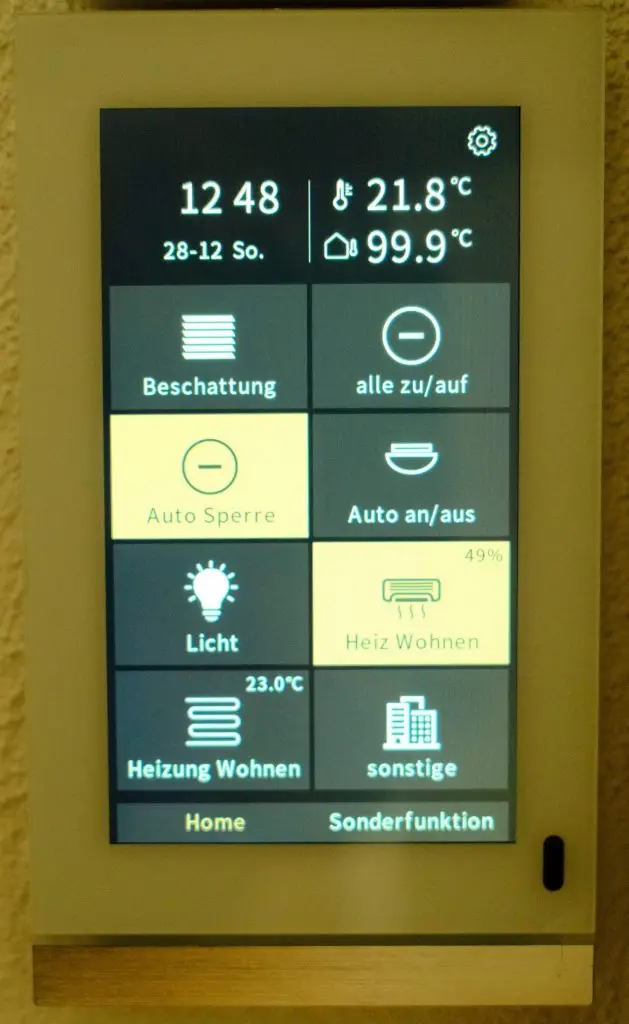Open the Licht tile
The height and width of the screenshot is (1024, 629).
pos(211,605)
